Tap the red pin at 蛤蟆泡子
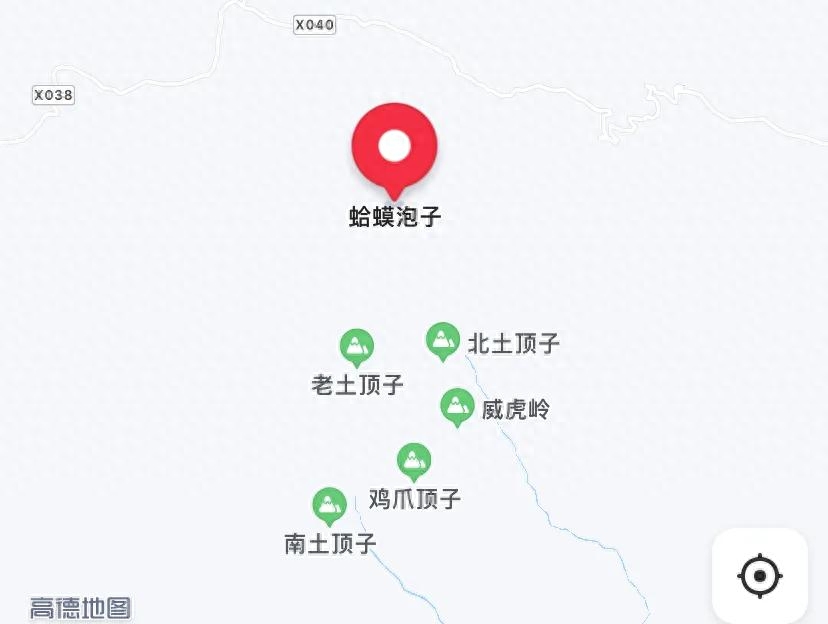Viewport: 828px width, 624px height. point(395,147)
